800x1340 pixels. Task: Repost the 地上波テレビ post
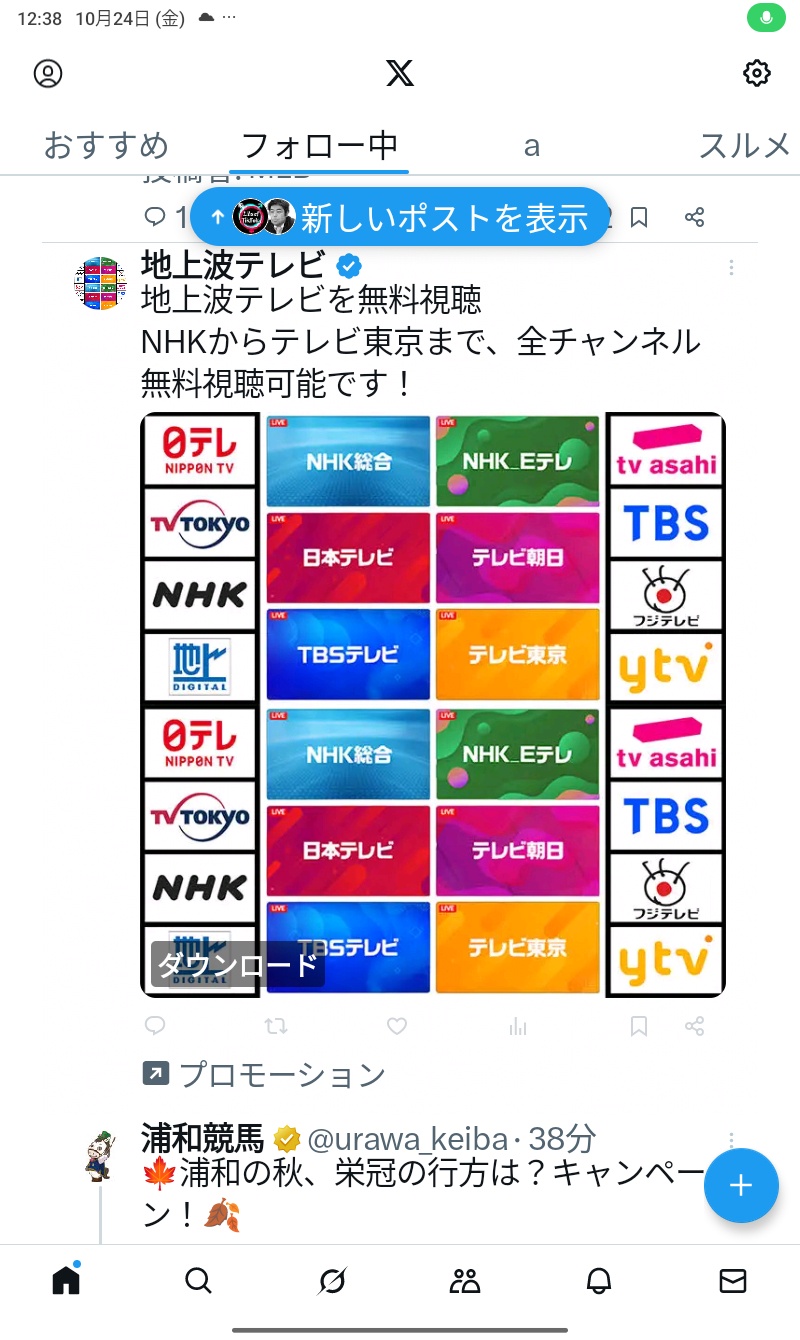(x=276, y=1026)
